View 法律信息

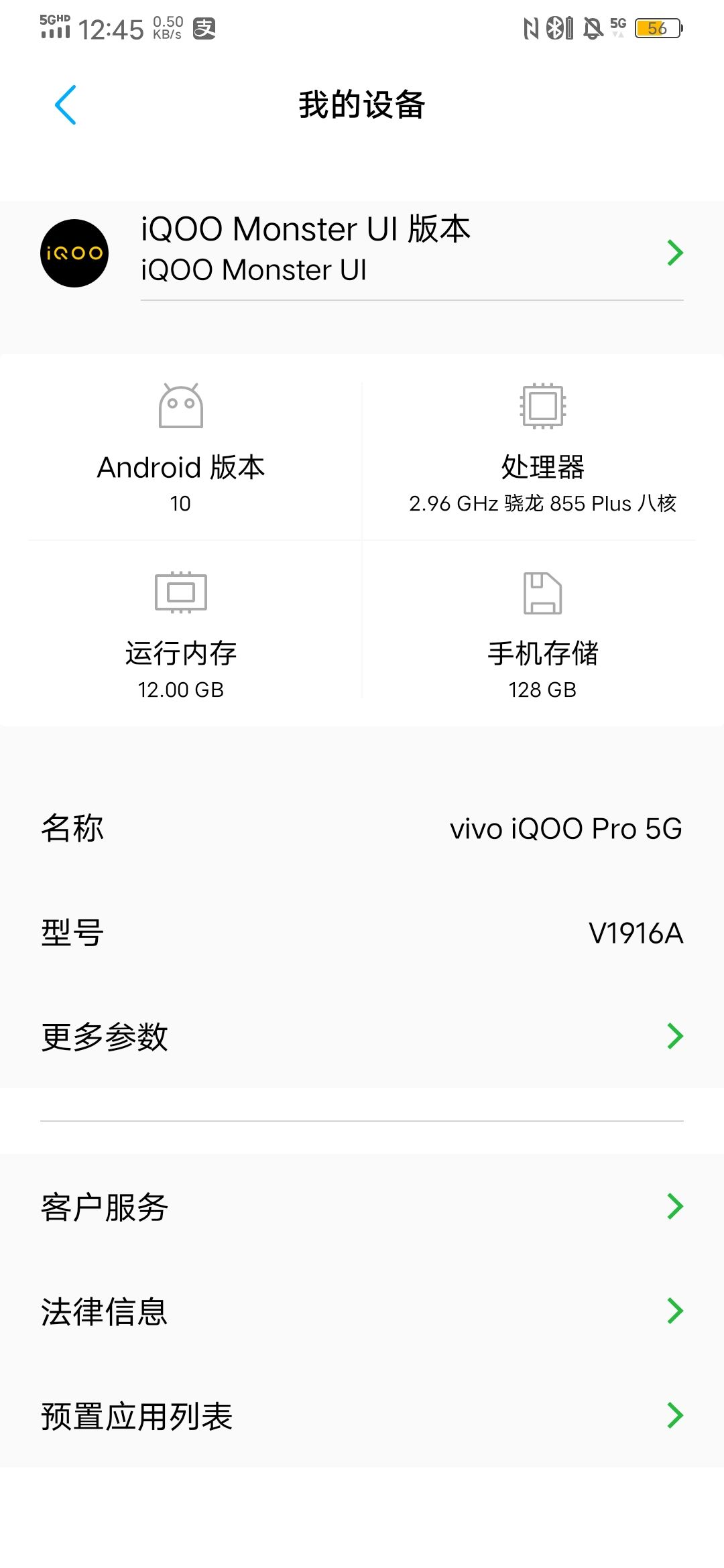[362, 1311]
